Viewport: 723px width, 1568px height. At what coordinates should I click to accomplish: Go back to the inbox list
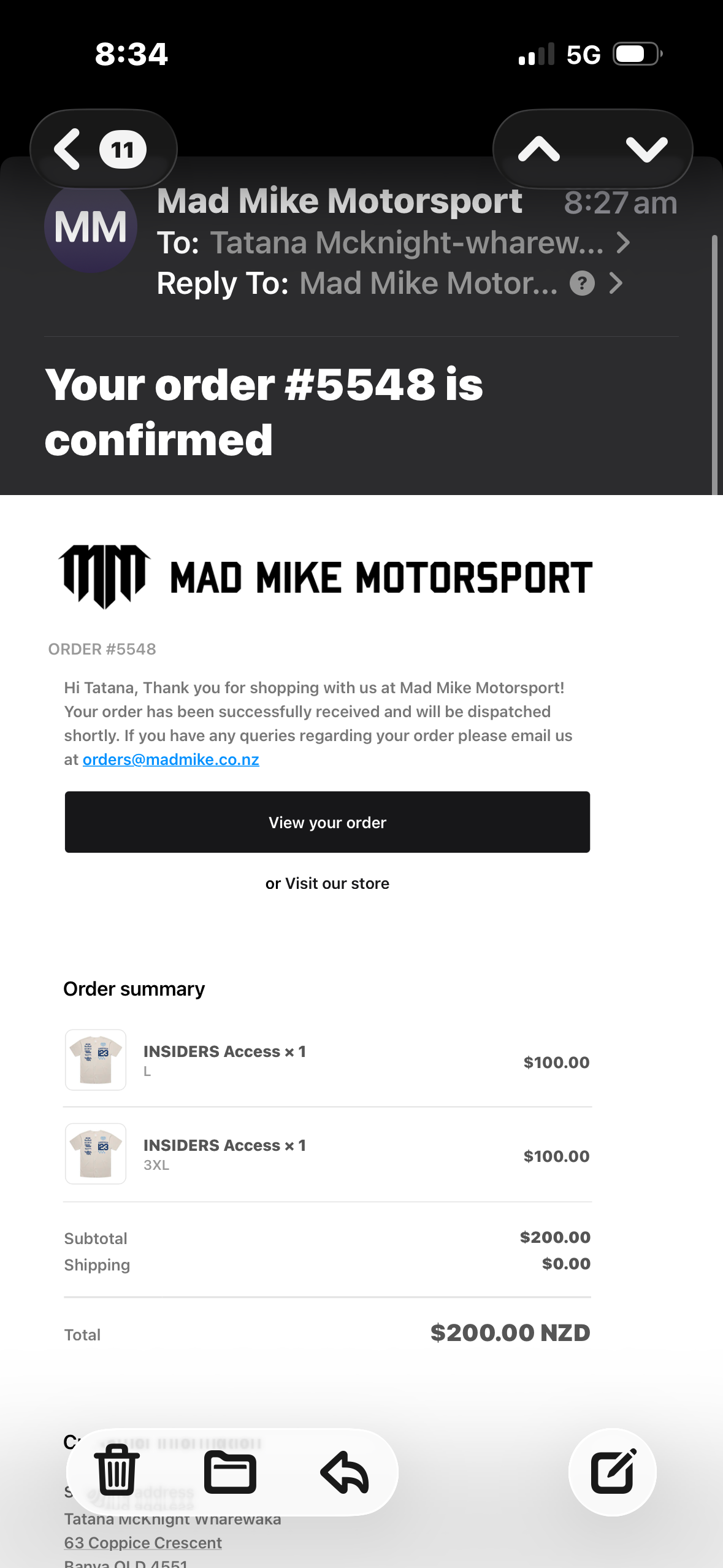coord(101,149)
